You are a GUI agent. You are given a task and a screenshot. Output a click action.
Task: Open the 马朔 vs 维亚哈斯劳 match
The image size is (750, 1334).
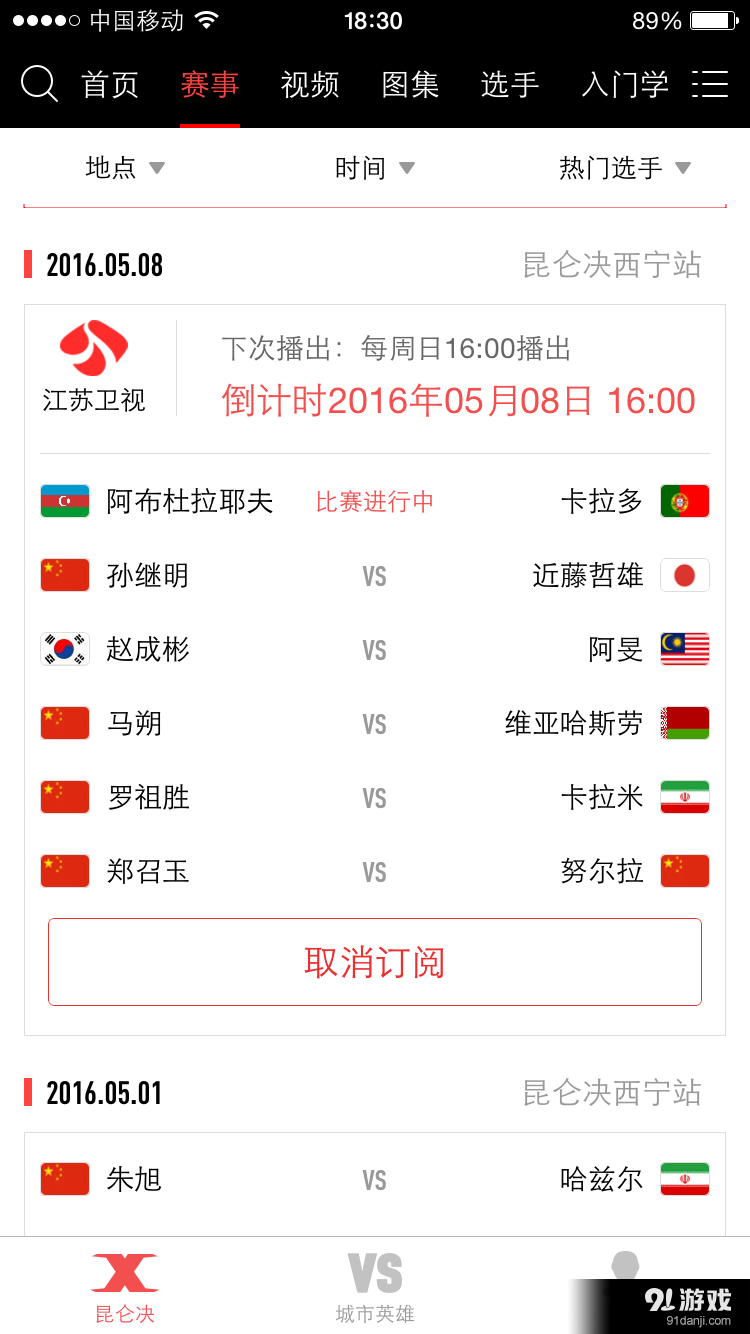point(375,724)
